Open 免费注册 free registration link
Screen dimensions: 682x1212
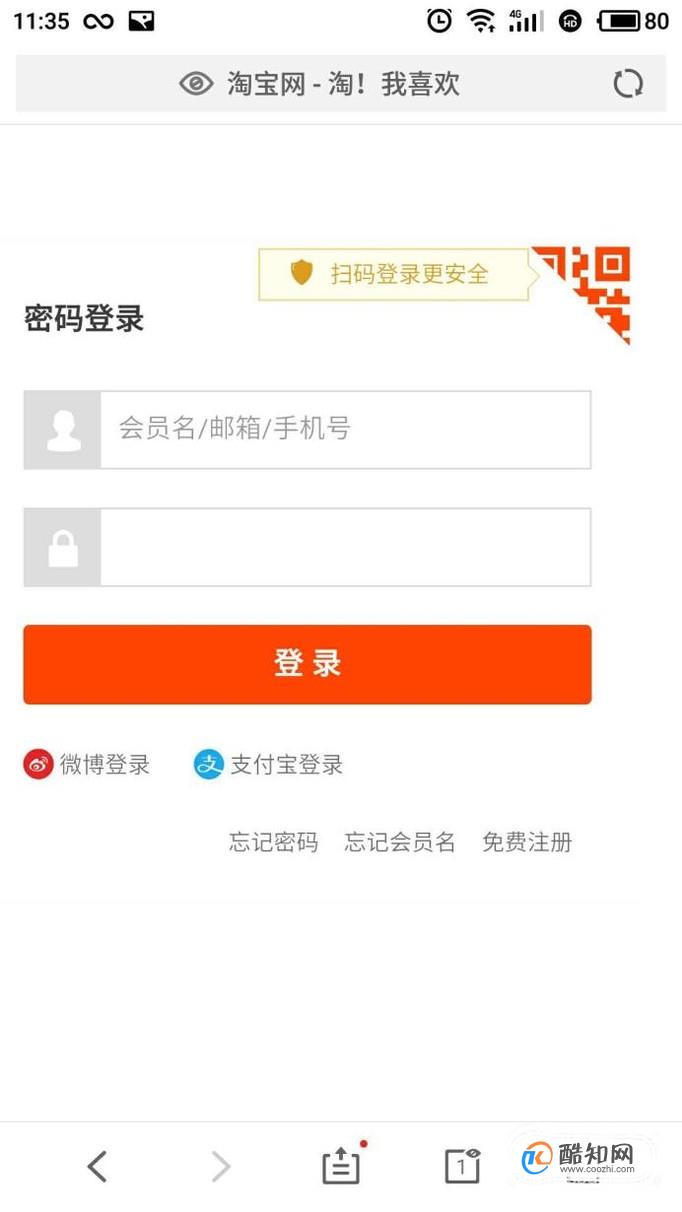[527, 842]
